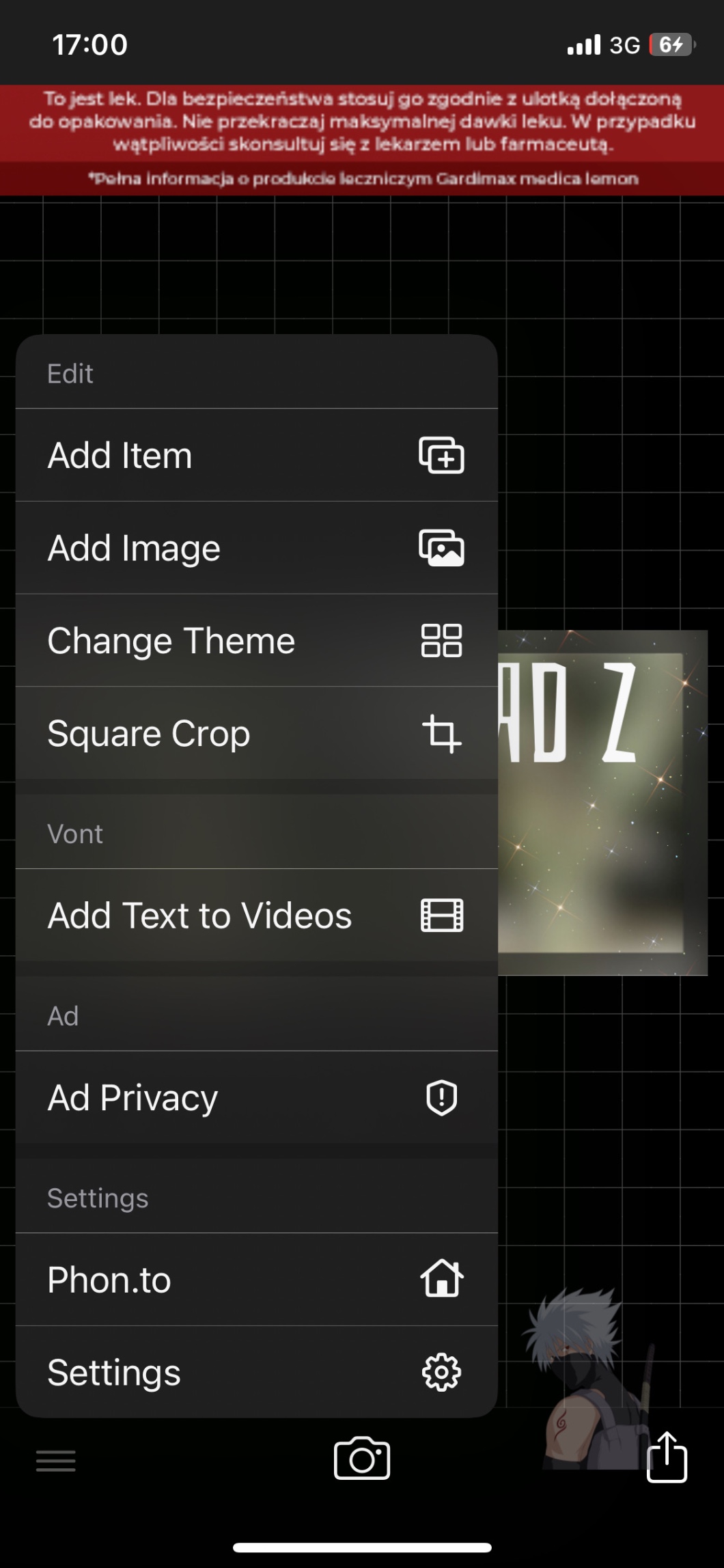Open the Gardimax ad banner
Screen dimensions: 724x1568
click(362, 140)
